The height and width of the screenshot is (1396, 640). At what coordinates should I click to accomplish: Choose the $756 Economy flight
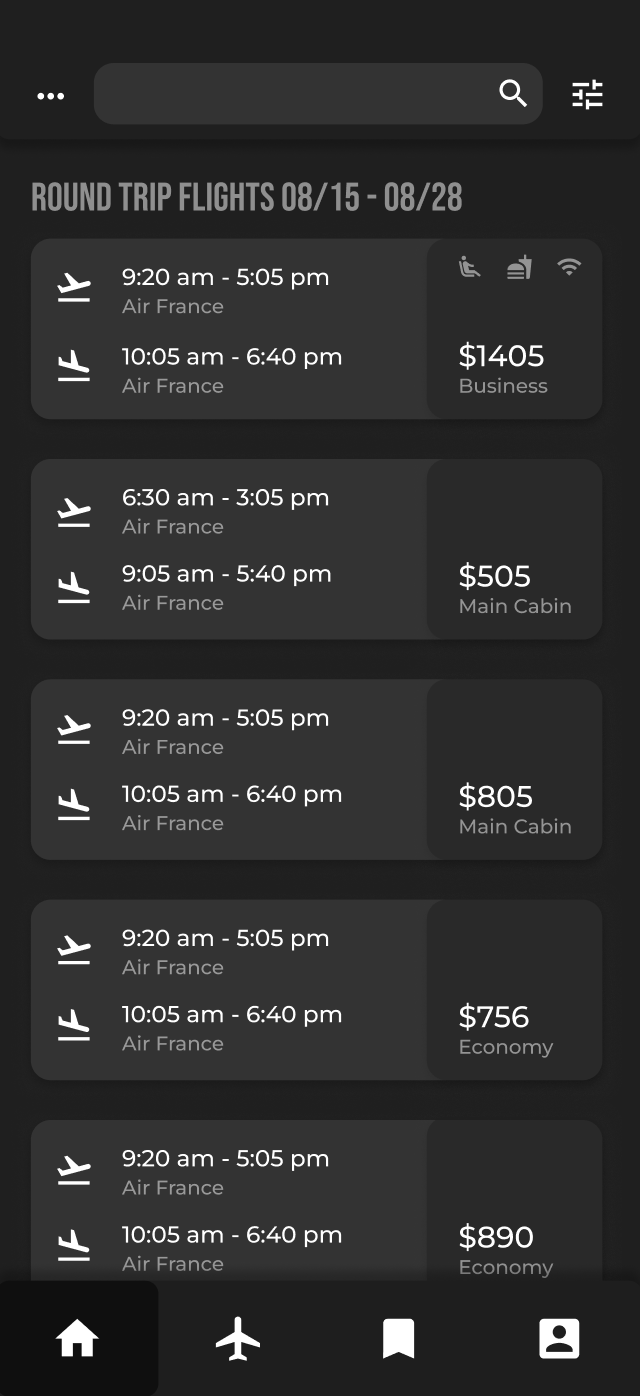tap(317, 990)
